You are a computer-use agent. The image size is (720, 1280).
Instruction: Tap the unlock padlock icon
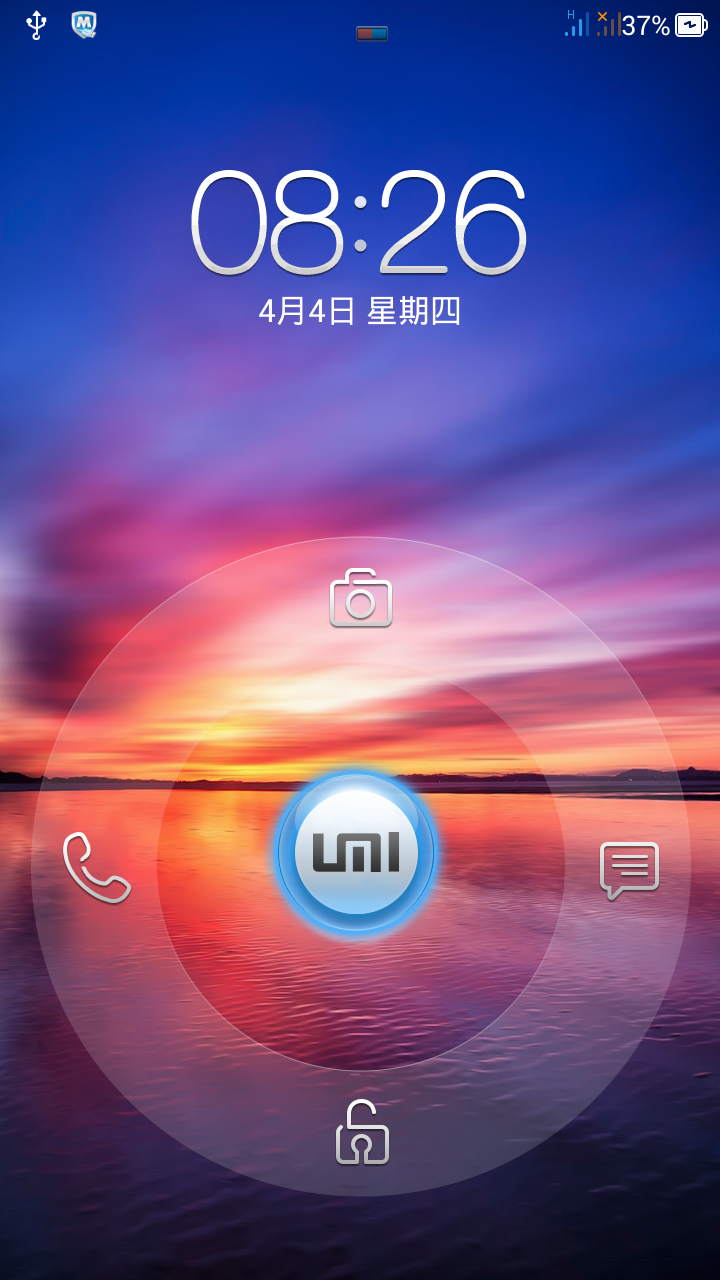(362, 1133)
